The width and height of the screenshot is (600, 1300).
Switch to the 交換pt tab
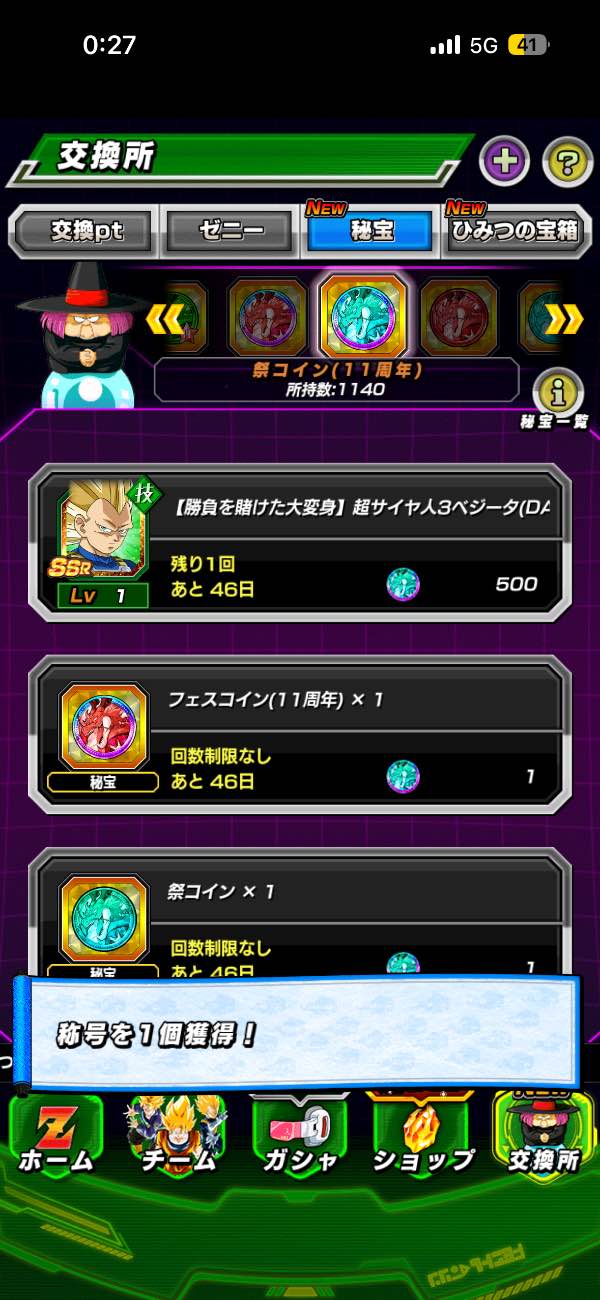86,232
